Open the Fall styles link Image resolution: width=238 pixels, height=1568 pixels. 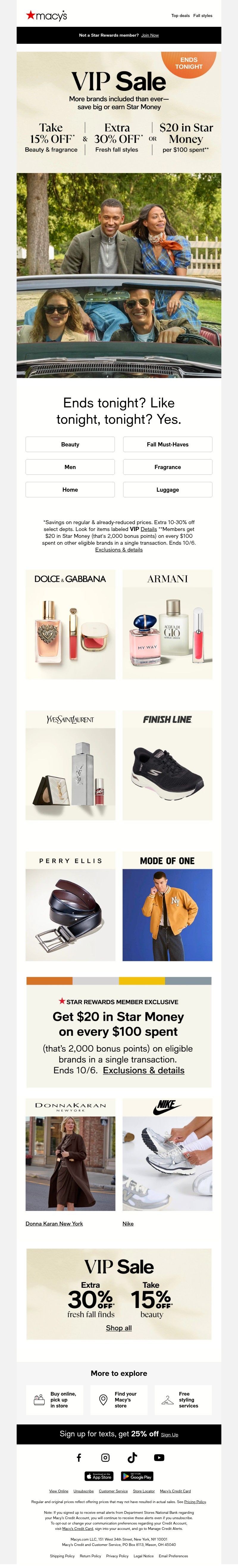pyautogui.click(x=203, y=16)
